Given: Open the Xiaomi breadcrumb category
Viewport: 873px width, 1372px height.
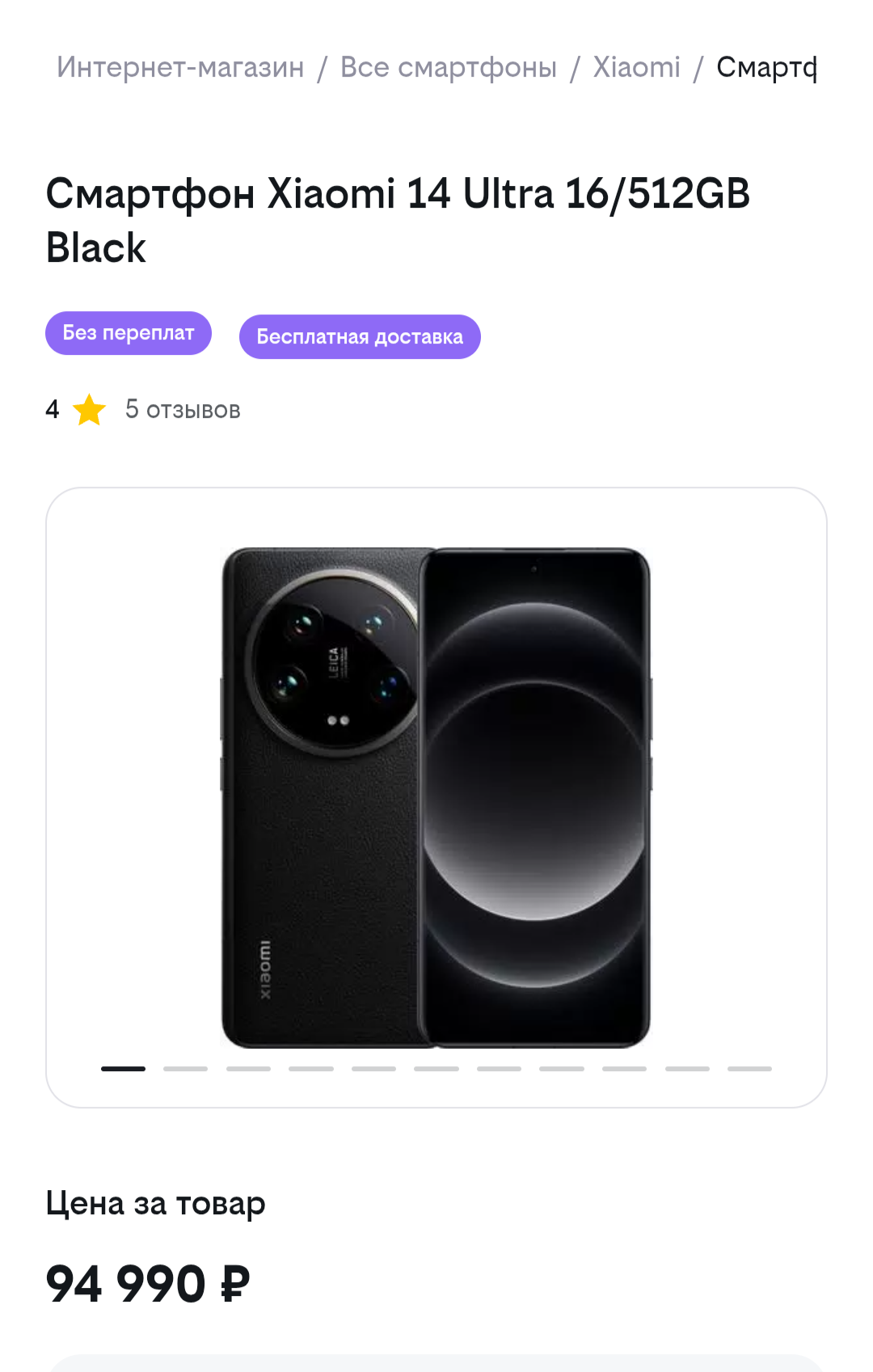Looking at the screenshot, I should tap(637, 67).
